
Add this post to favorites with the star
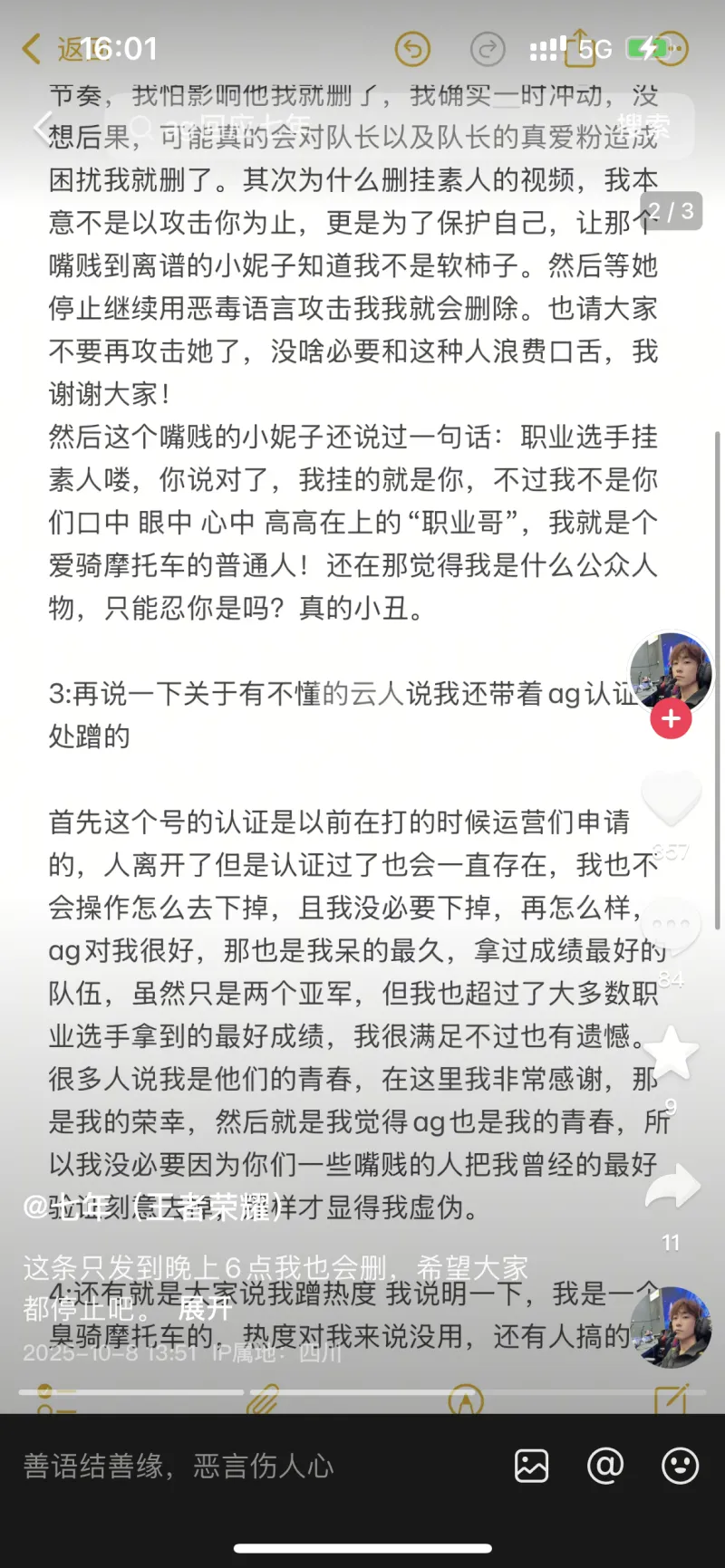coord(671,1053)
